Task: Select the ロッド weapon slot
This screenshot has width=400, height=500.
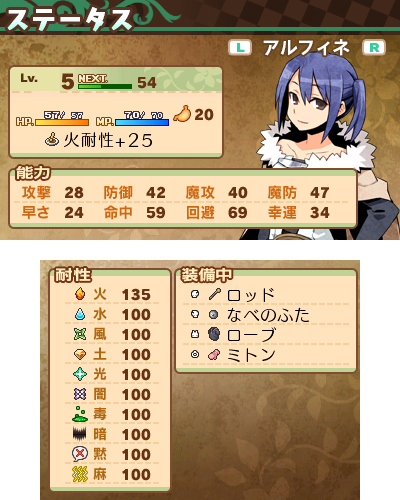Action: [x=266, y=295]
